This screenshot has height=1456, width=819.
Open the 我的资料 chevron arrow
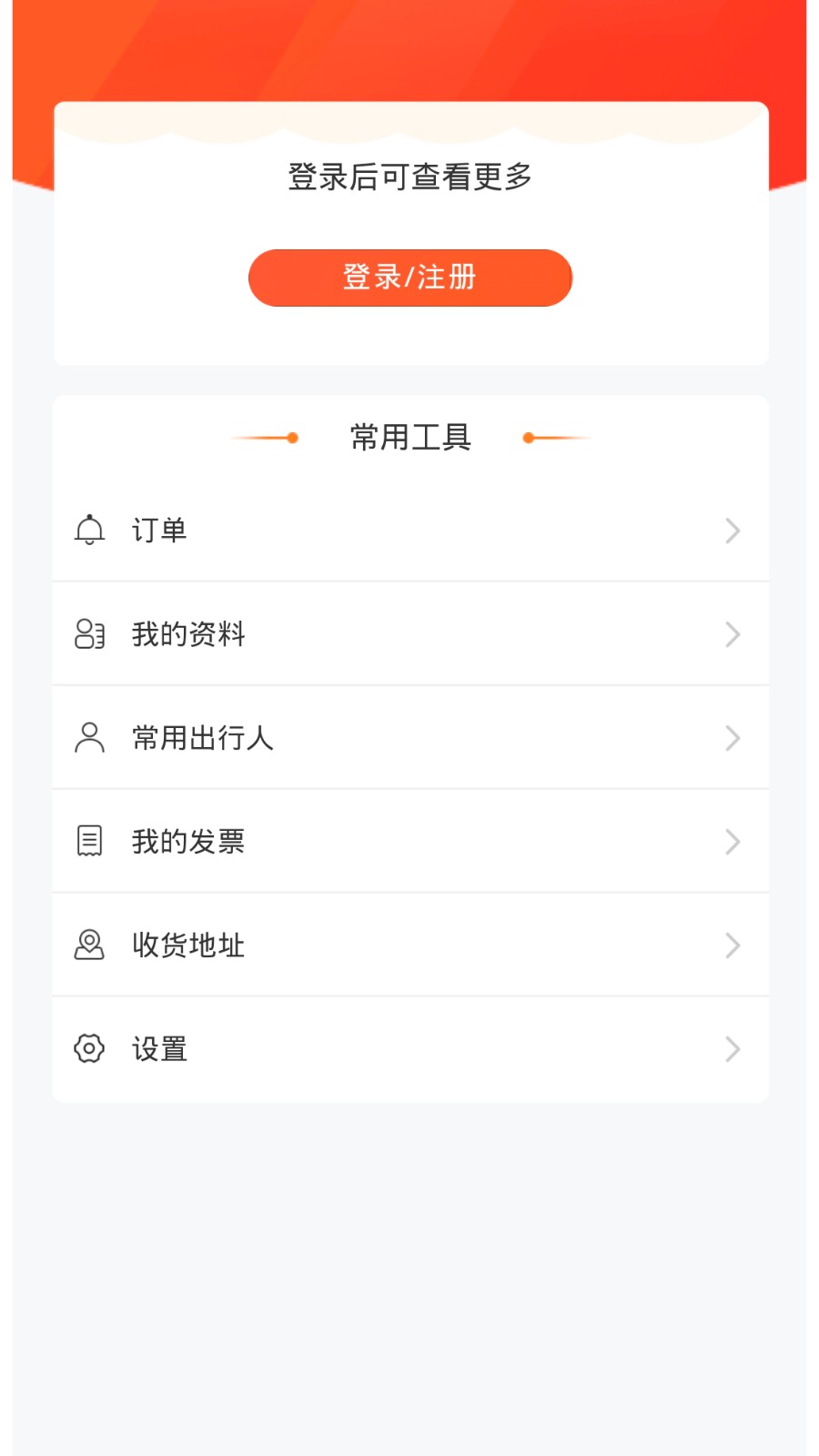[x=733, y=634]
